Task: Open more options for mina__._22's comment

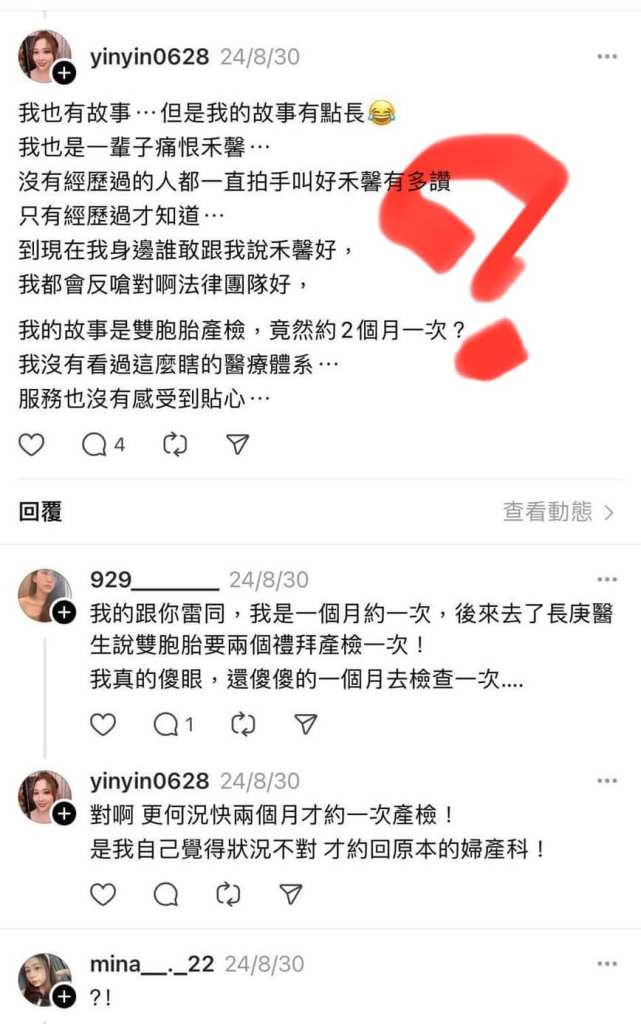Action: pyautogui.click(x=607, y=965)
